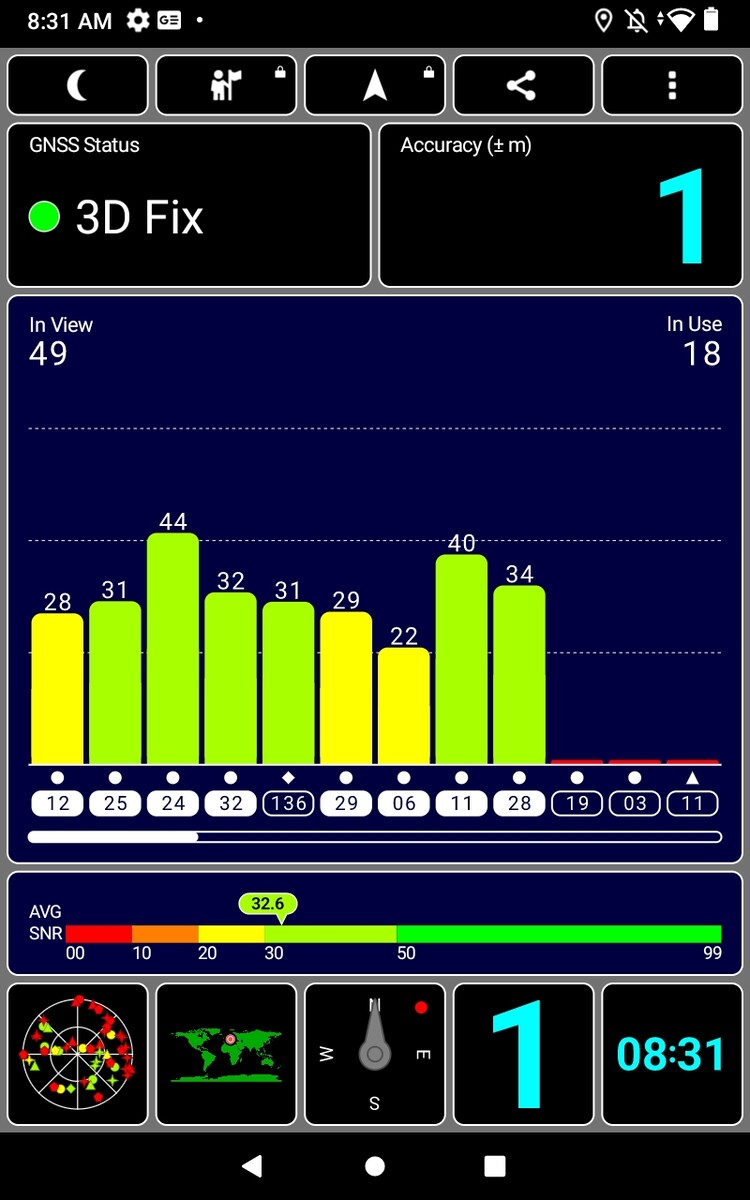The height and width of the screenshot is (1200, 750).
Task: Open the world map tile
Action: point(226,1054)
